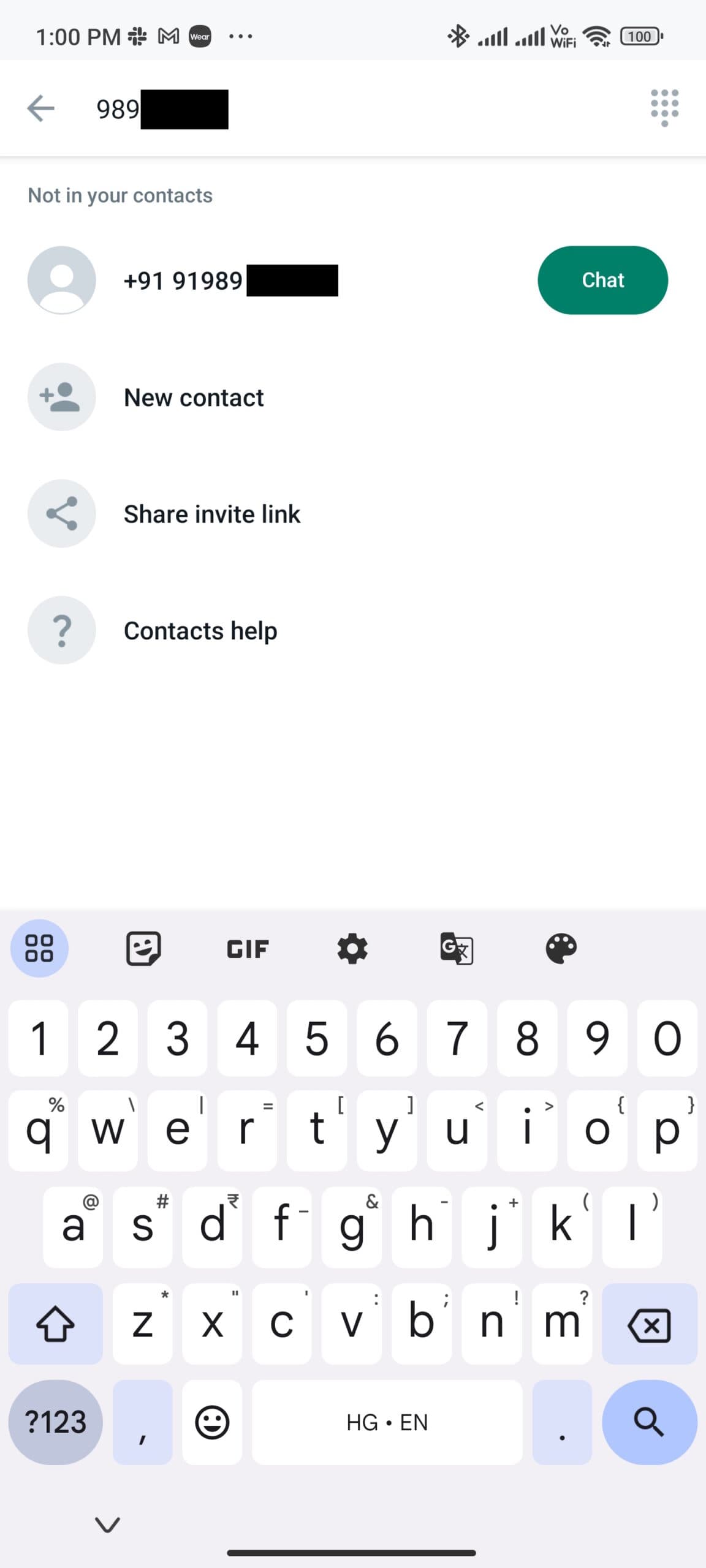
Task: Switch typing language via the HG•EN spacebar
Action: pyautogui.click(x=386, y=1422)
